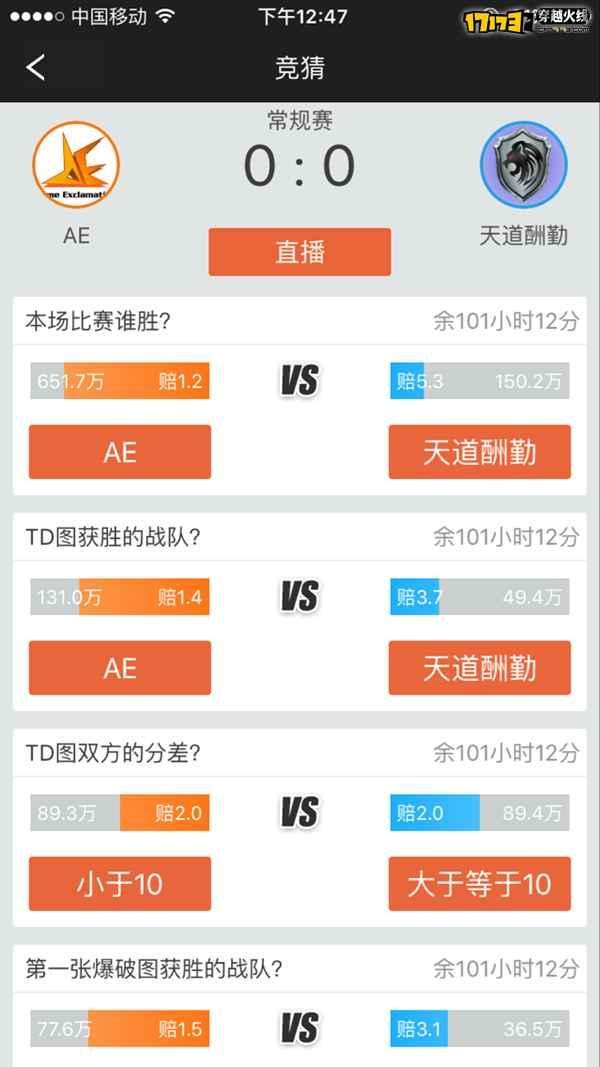The width and height of the screenshot is (600, 1067).
Task: Choose AE as TD图获胜的战队
Action: [x=120, y=668]
